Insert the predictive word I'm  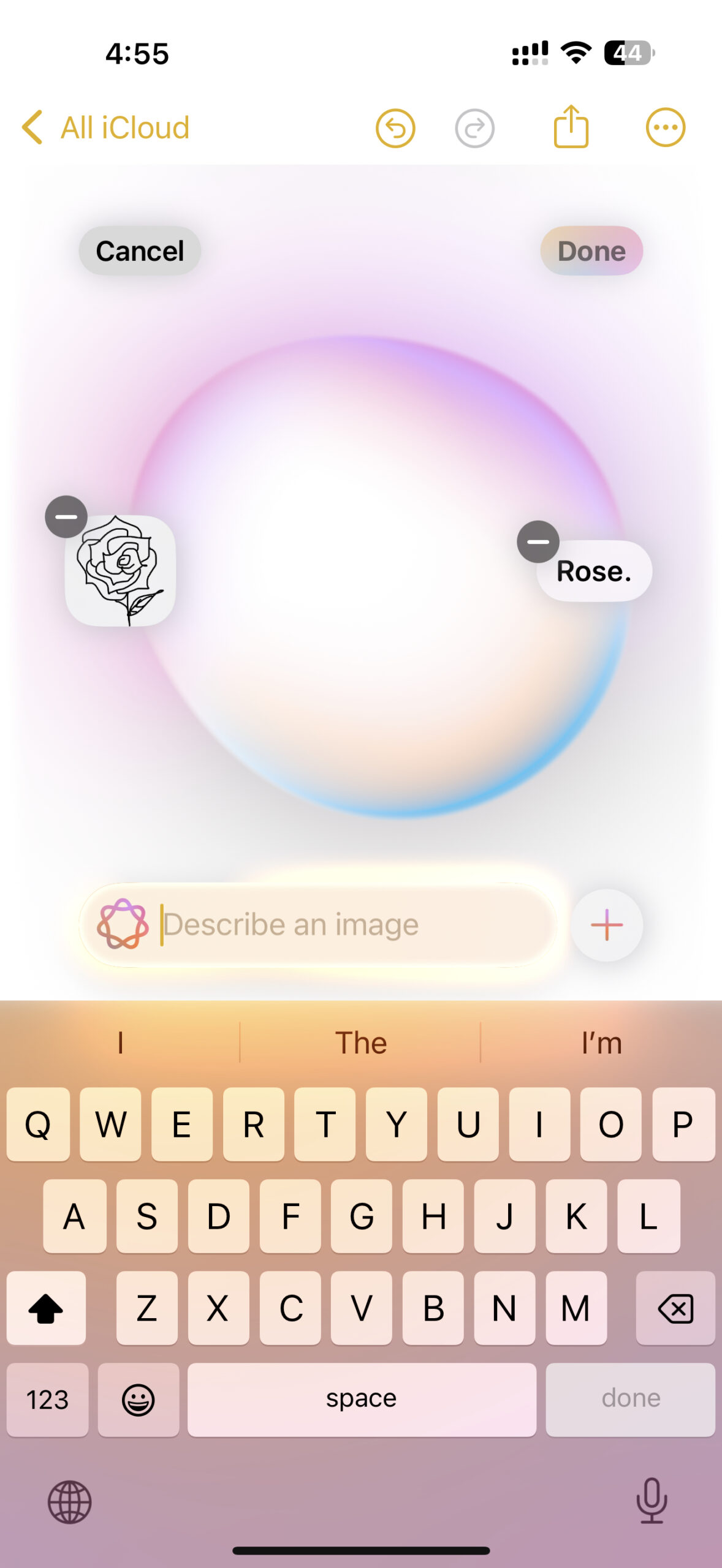[x=601, y=1042]
